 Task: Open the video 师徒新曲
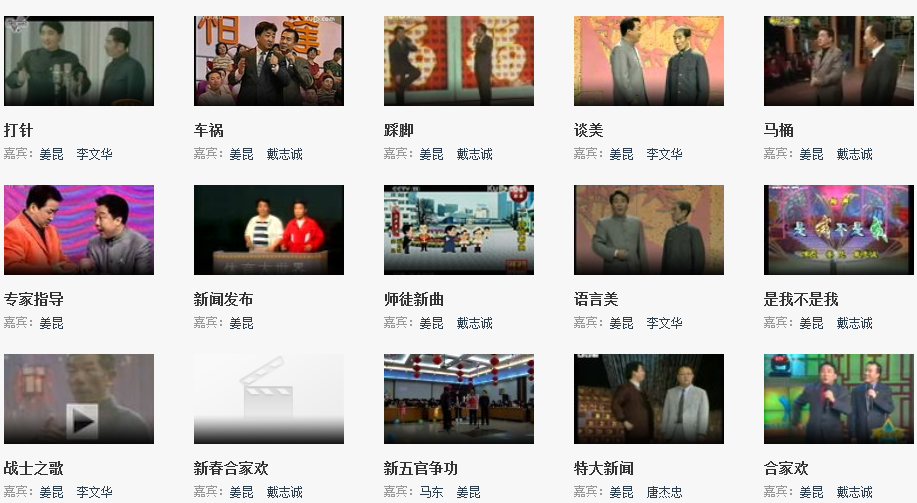tap(458, 230)
